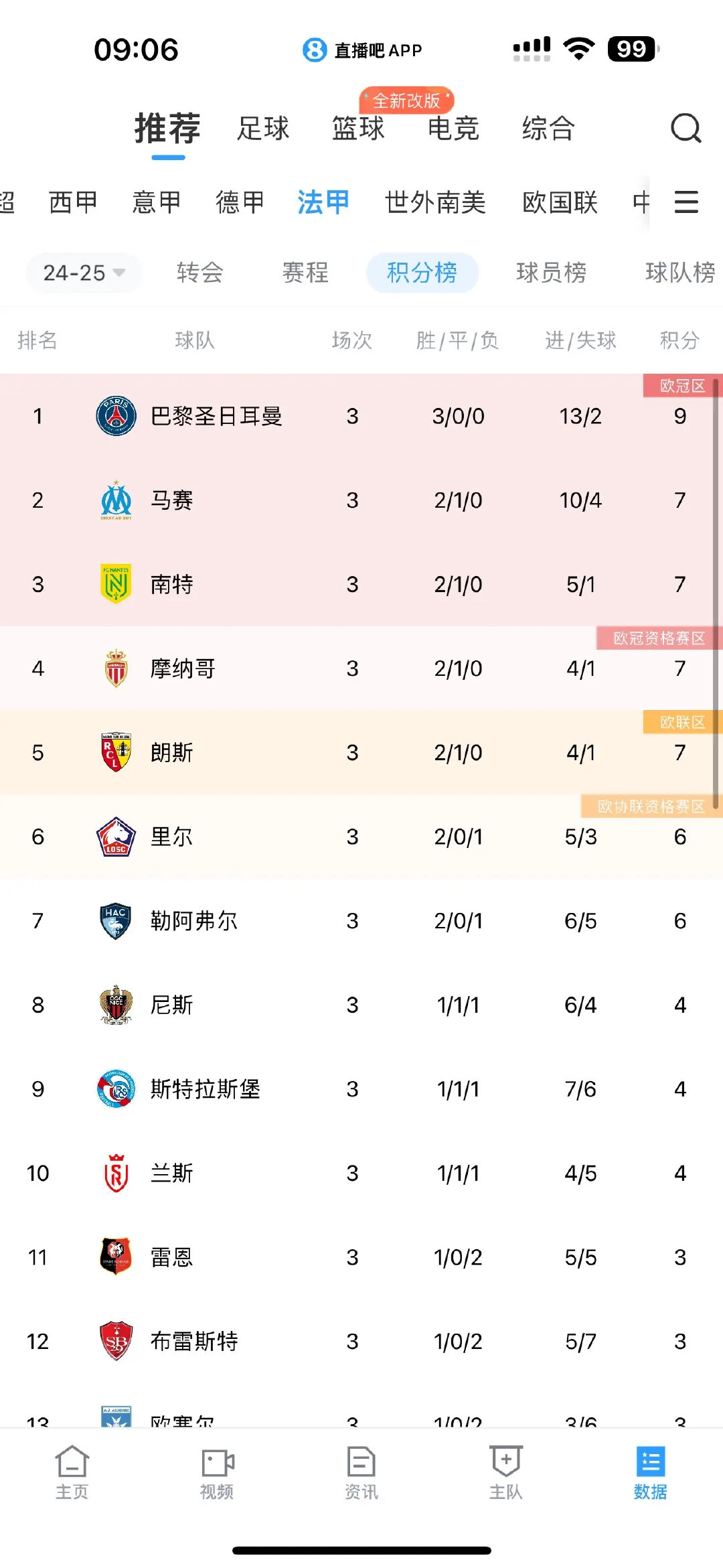Go to the 资讯 bottom tab
The width and height of the screenshot is (723, 1568).
coord(361,1472)
